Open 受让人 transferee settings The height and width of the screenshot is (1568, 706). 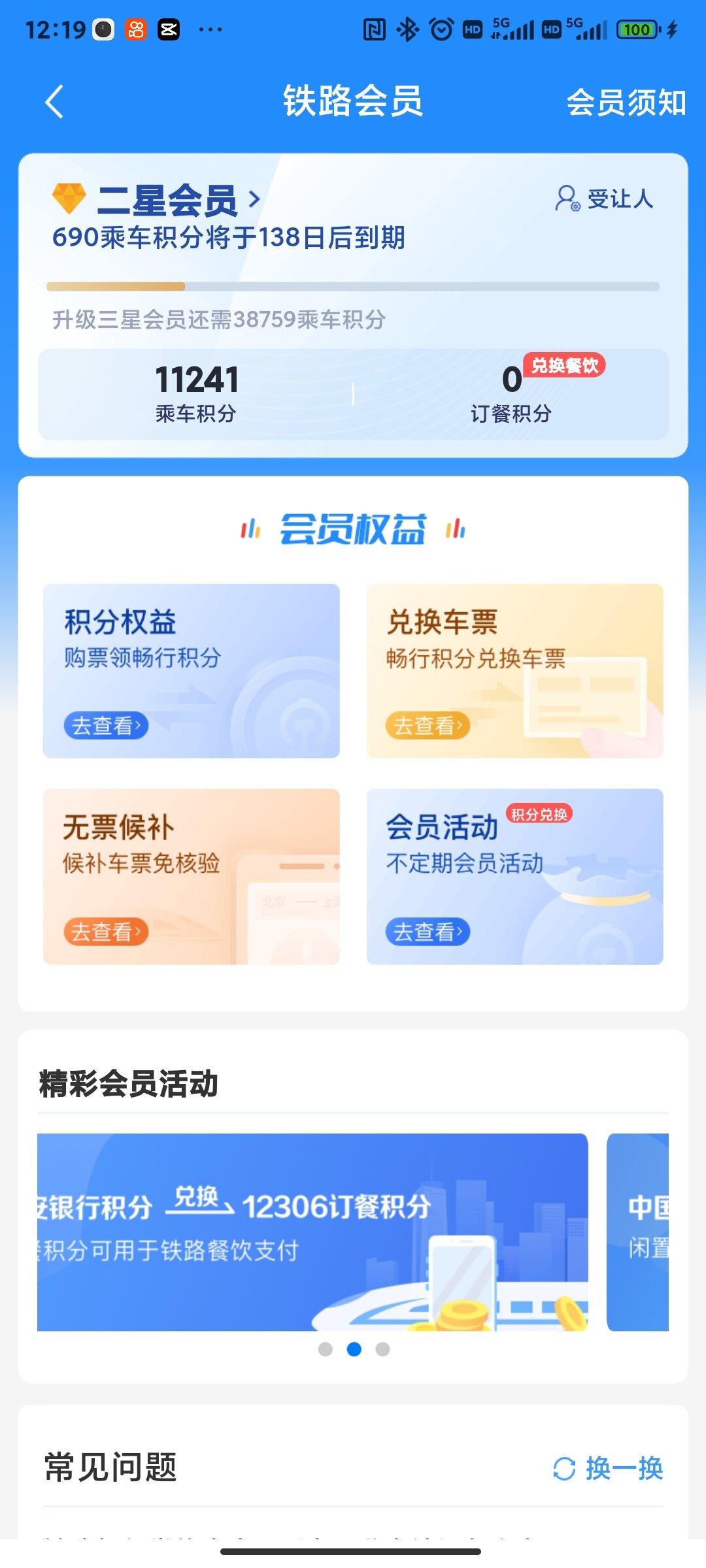pos(605,199)
